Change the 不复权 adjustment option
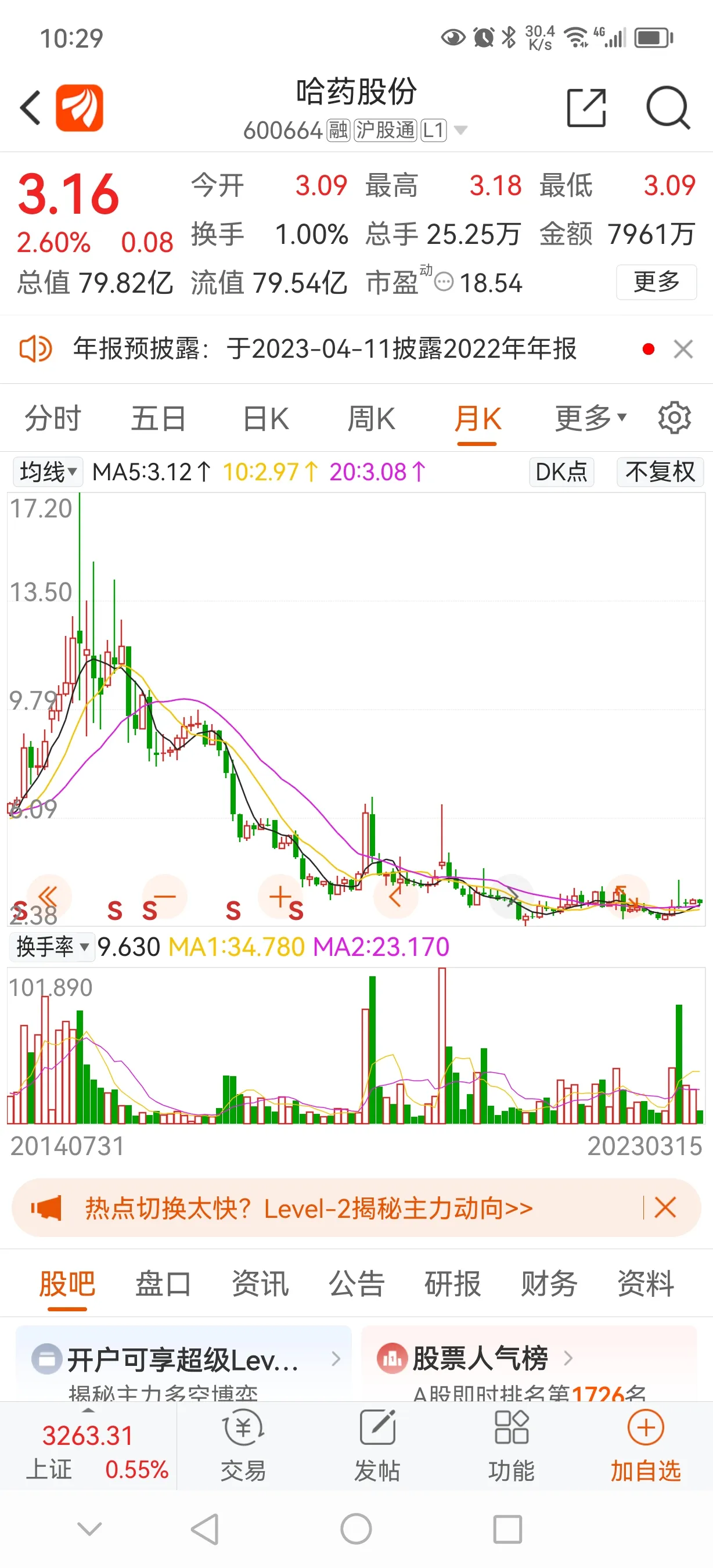 click(660, 472)
